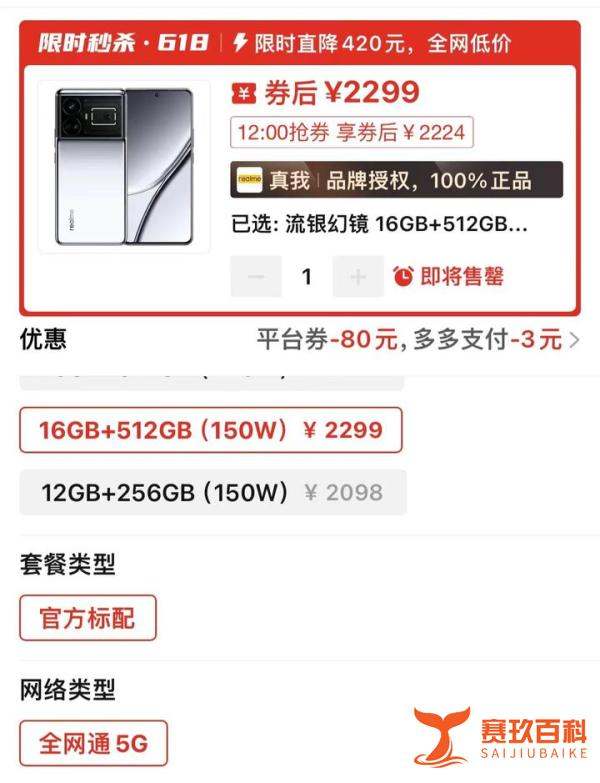600x783 pixels.
Task: Pick 全网通 5G network type
Action: tap(93, 744)
